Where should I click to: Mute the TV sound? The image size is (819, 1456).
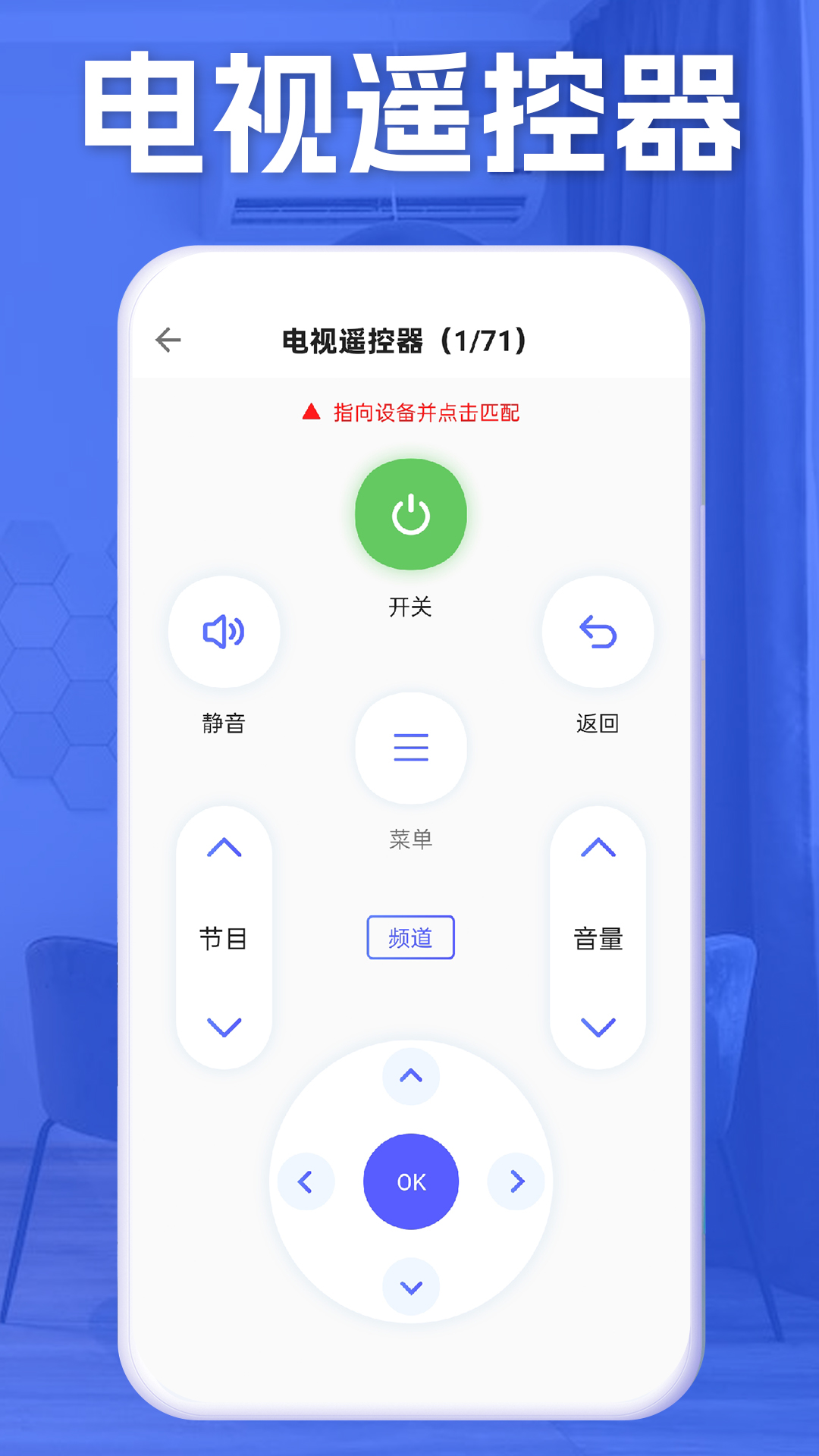224,631
